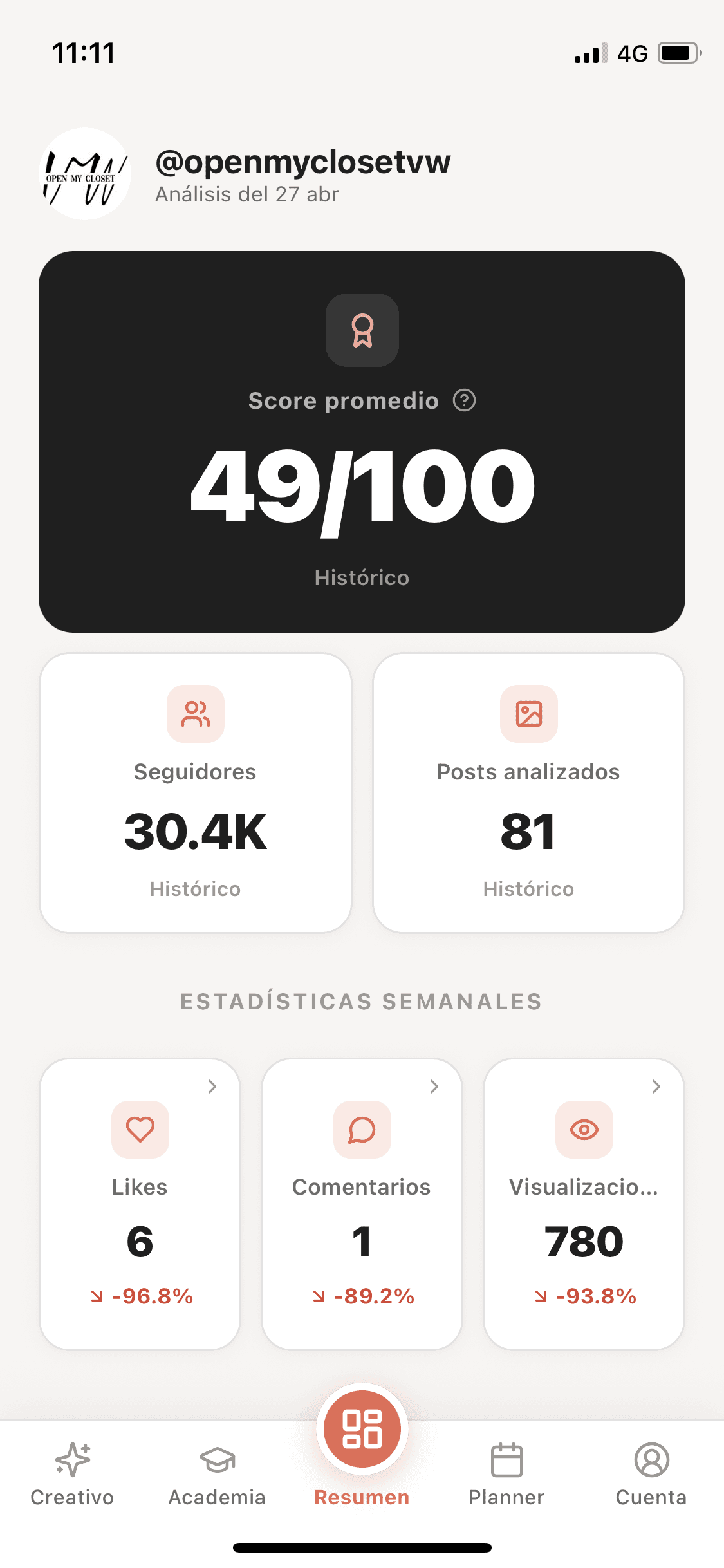Click the Visualizaciones eye icon
724x1568 pixels.
click(583, 1130)
